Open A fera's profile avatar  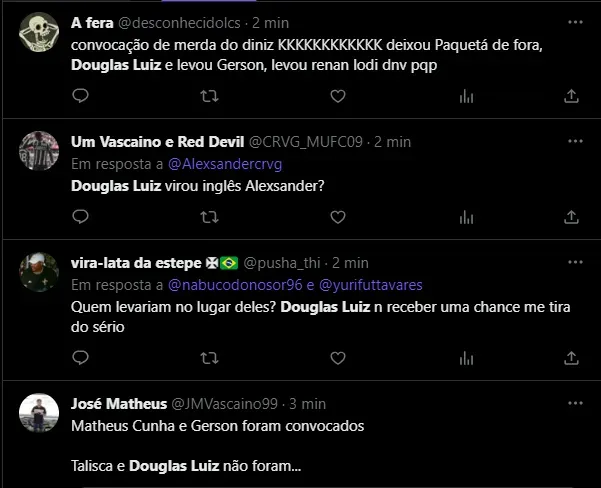(x=38, y=31)
